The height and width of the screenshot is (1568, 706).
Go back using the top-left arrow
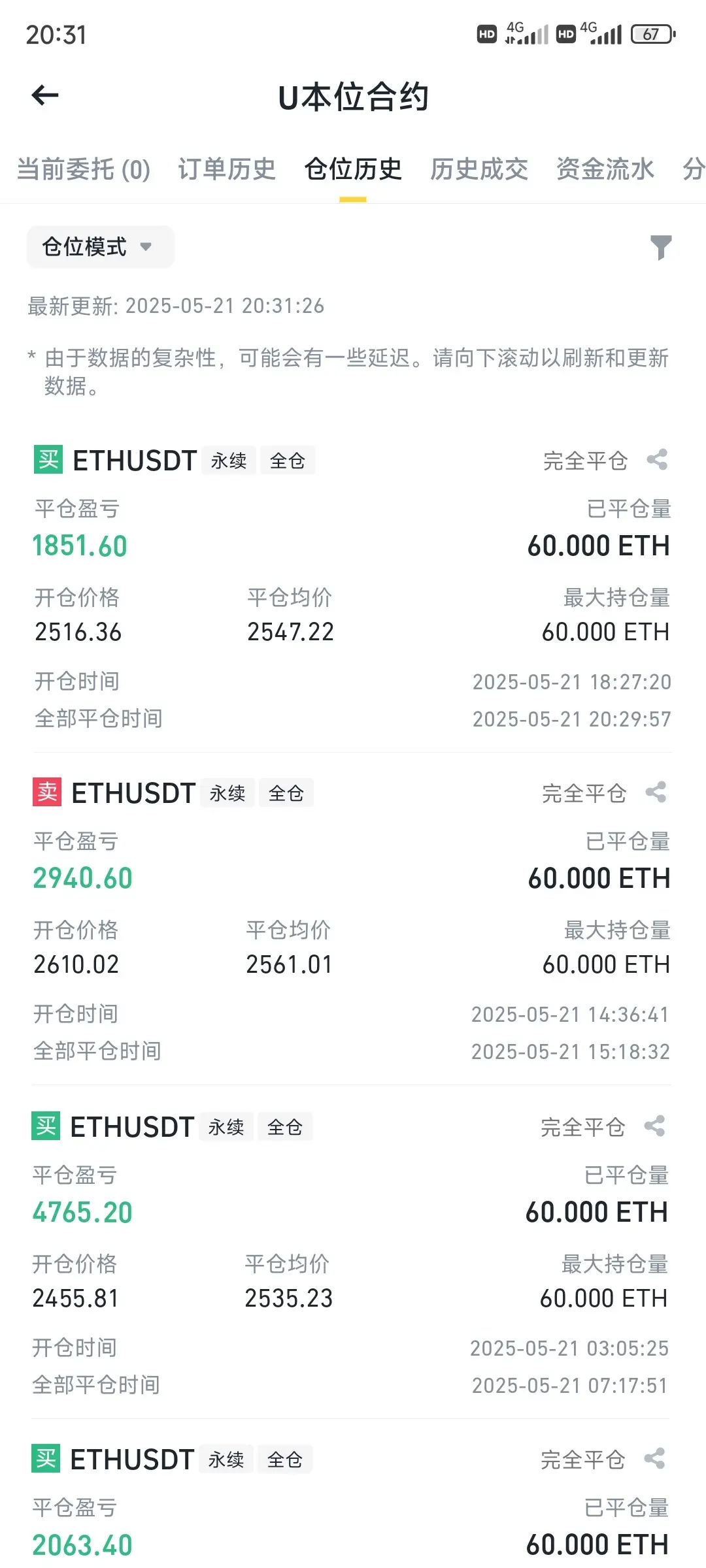pyautogui.click(x=45, y=95)
